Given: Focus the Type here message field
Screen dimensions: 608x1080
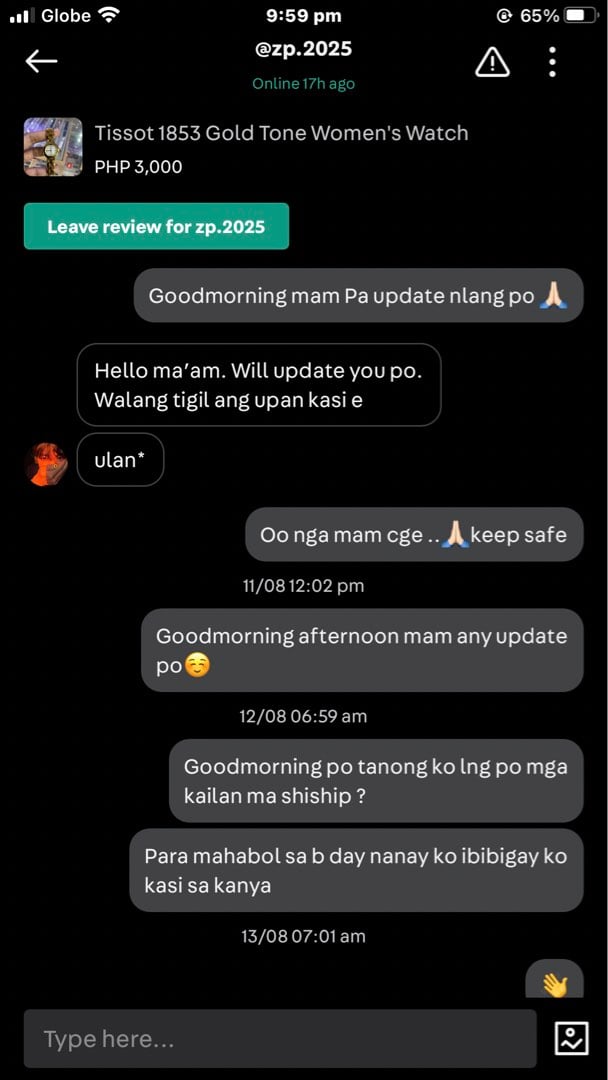Looking at the screenshot, I should tap(280, 1039).
